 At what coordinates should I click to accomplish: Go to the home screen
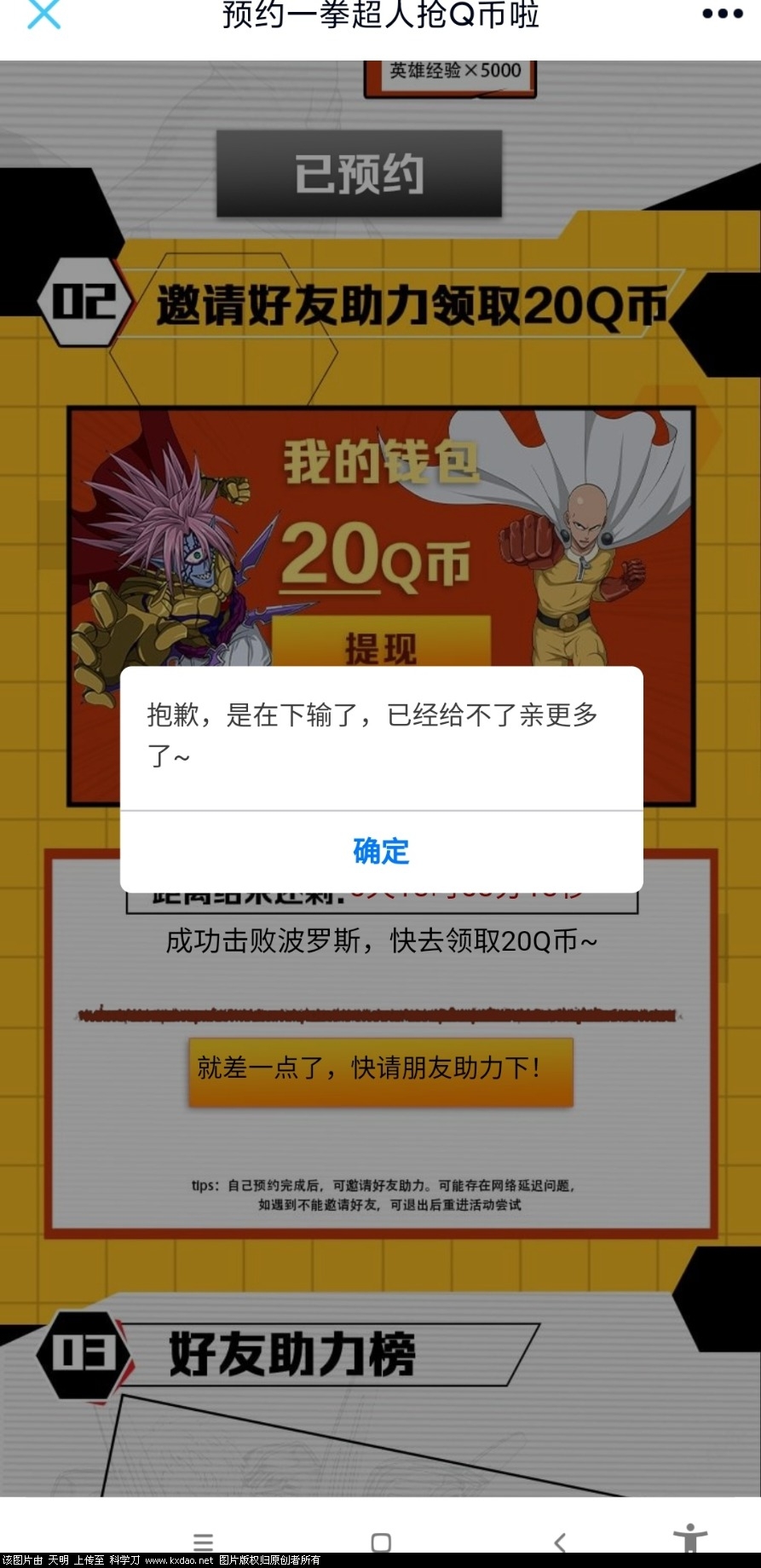click(x=381, y=1542)
